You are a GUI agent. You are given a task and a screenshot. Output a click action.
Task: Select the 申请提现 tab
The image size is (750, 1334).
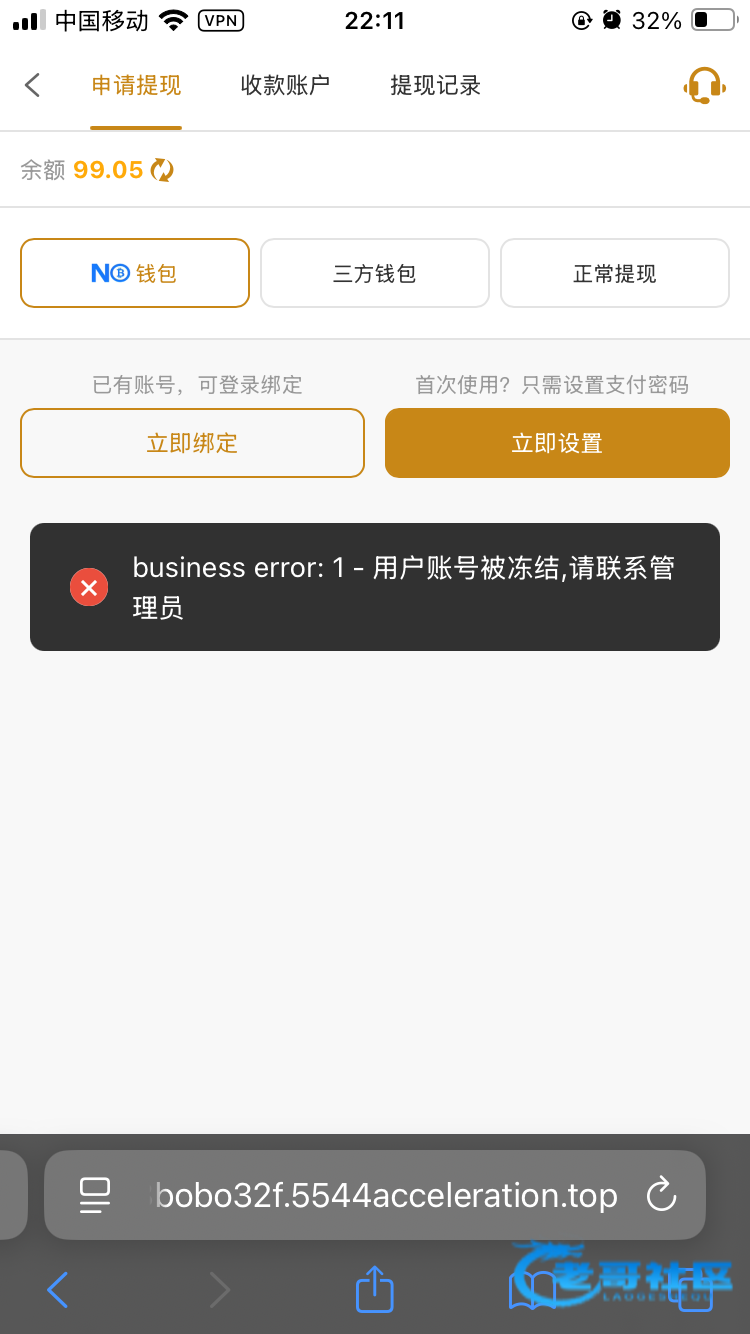point(136,86)
